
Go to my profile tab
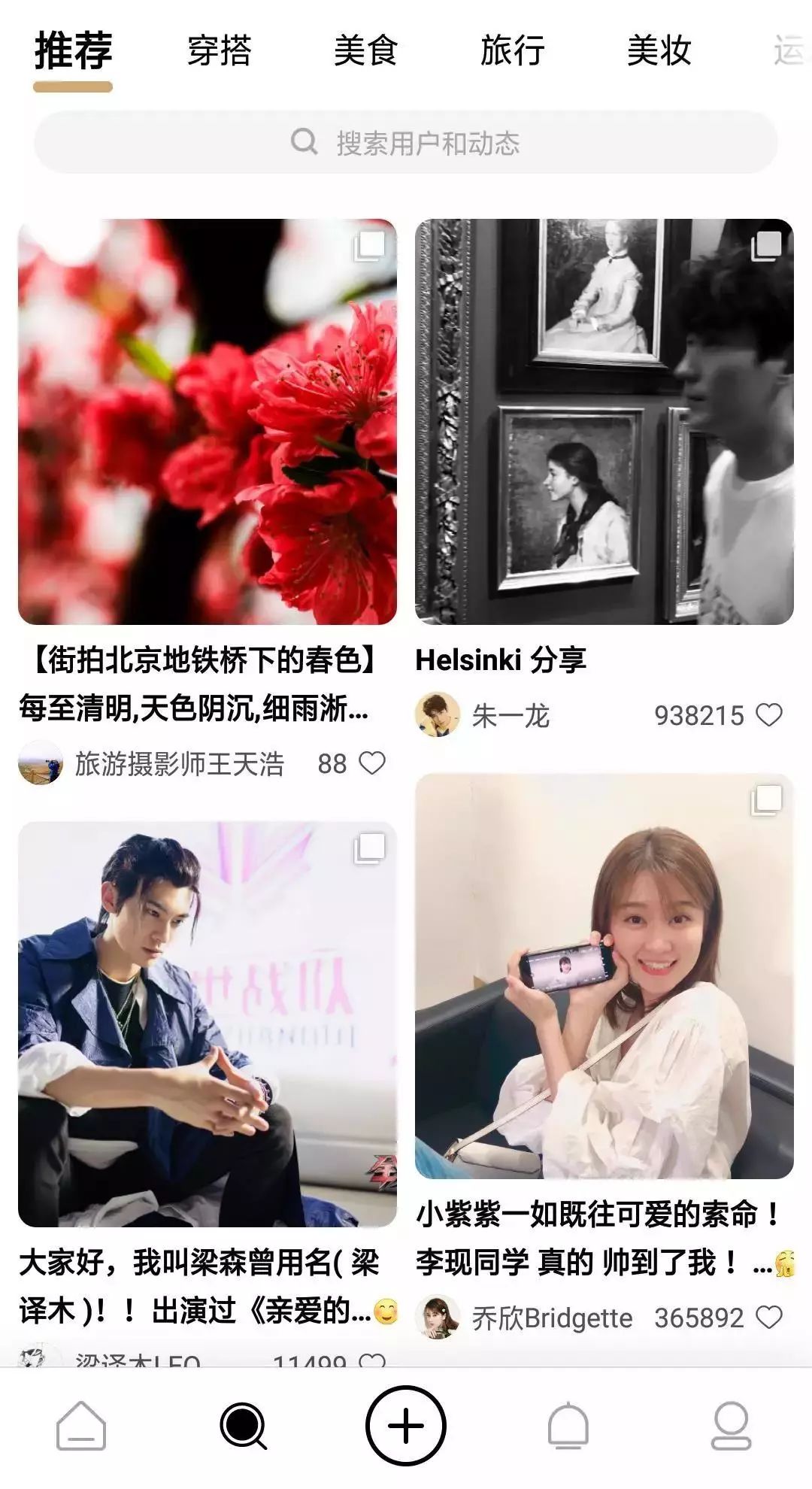coord(731,1426)
